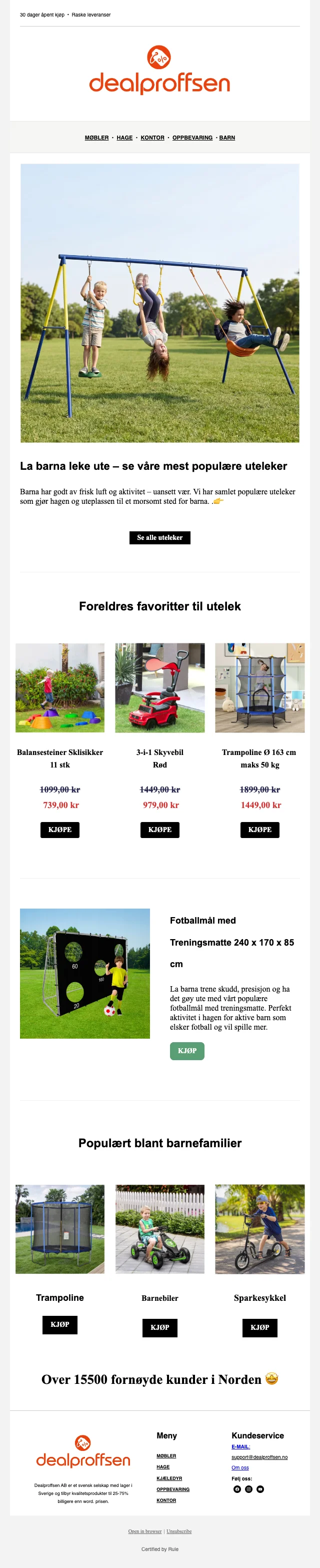Tap the 'Se alle uteleker' button
Image resolution: width=320 pixels, height=1568 pixels.
(160, 537)
